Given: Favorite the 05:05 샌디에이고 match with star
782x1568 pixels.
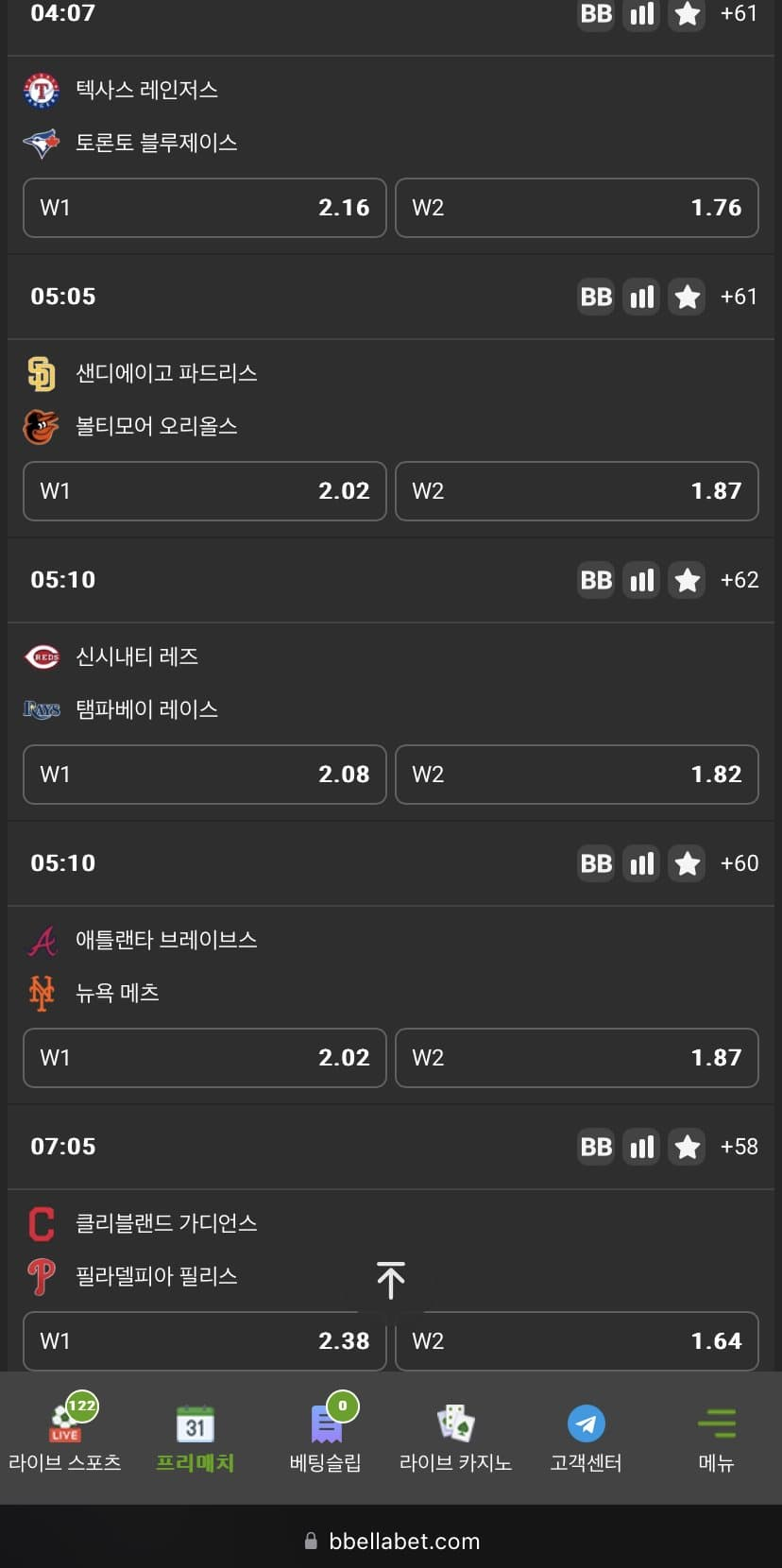Looking at the screenshot, I should pyautogui.click(x=688, y=297).
